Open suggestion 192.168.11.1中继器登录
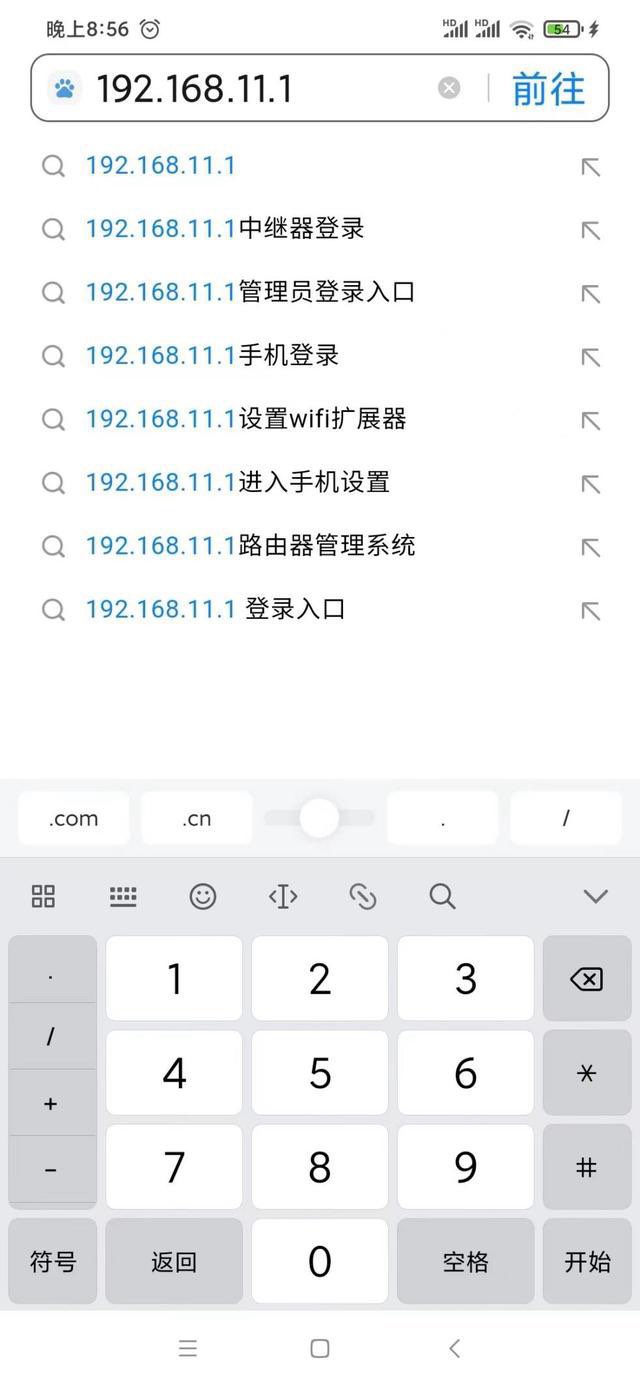Screen dimensions: 640x1387 (x=225, y=229)
